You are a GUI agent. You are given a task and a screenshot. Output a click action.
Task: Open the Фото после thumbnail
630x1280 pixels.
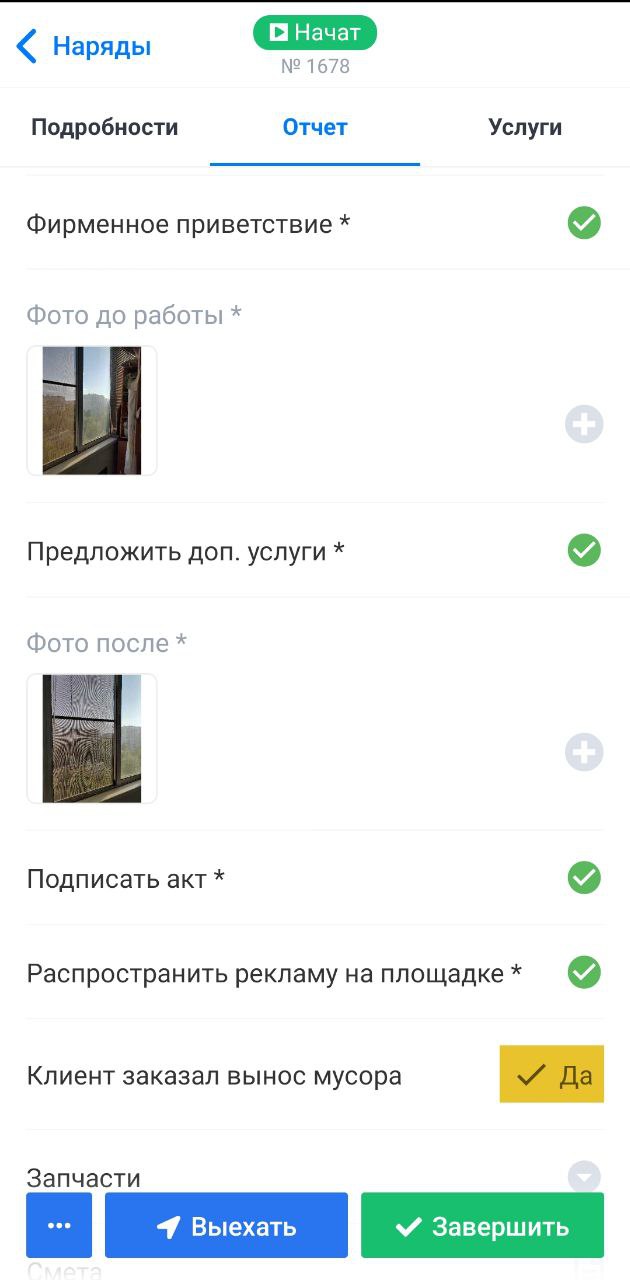point(92,738)
